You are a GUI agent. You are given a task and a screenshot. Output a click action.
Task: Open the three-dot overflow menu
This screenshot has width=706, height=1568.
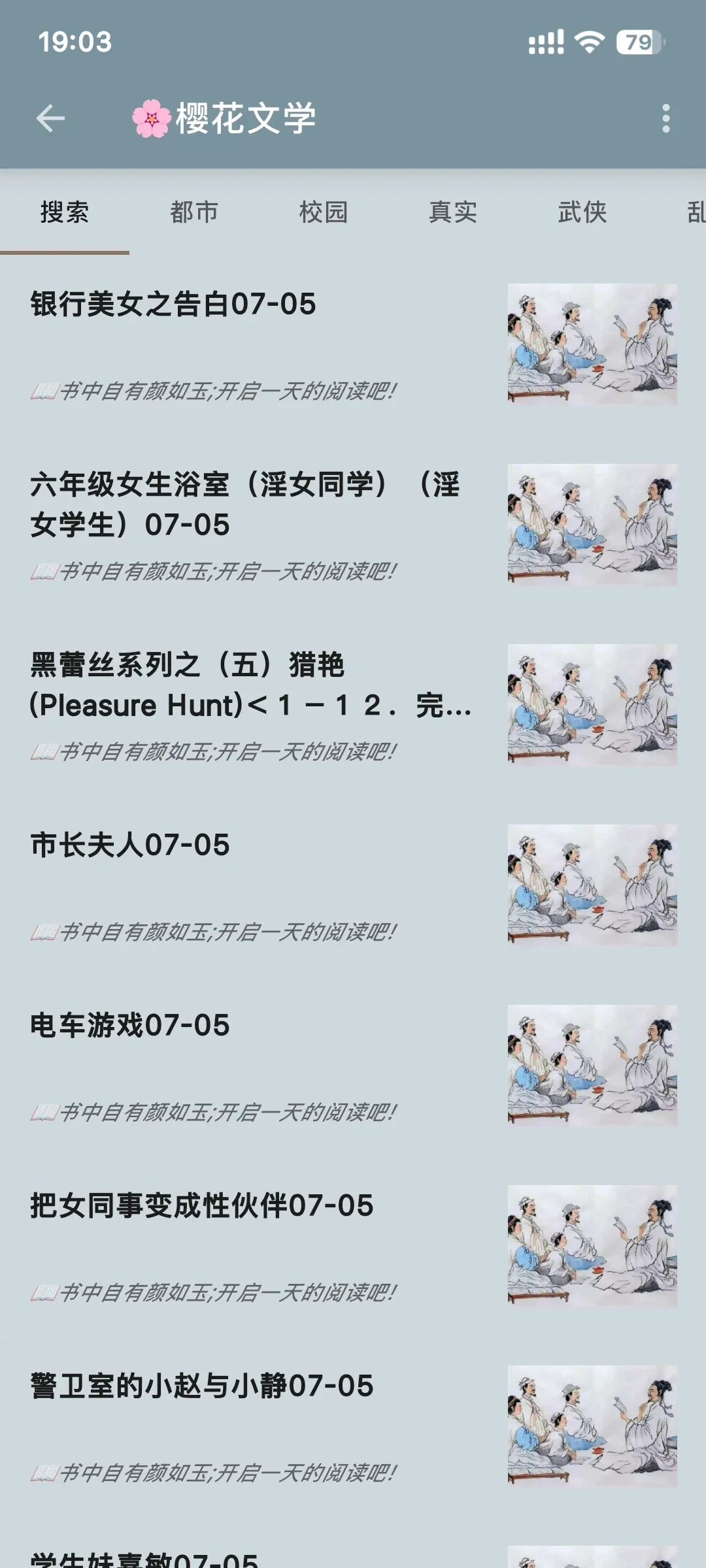[665, 118]
